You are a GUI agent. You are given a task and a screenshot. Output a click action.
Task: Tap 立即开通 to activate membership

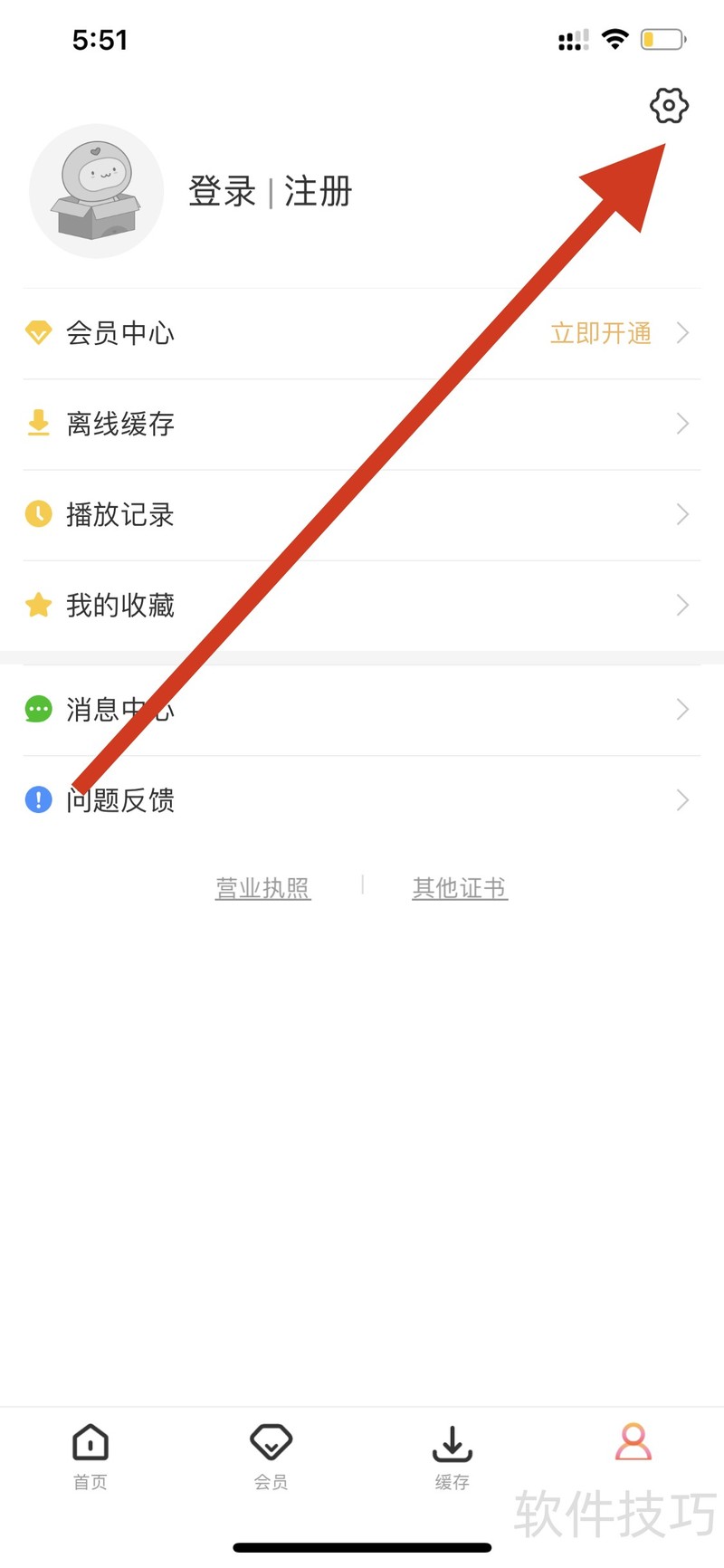(600, 333)
